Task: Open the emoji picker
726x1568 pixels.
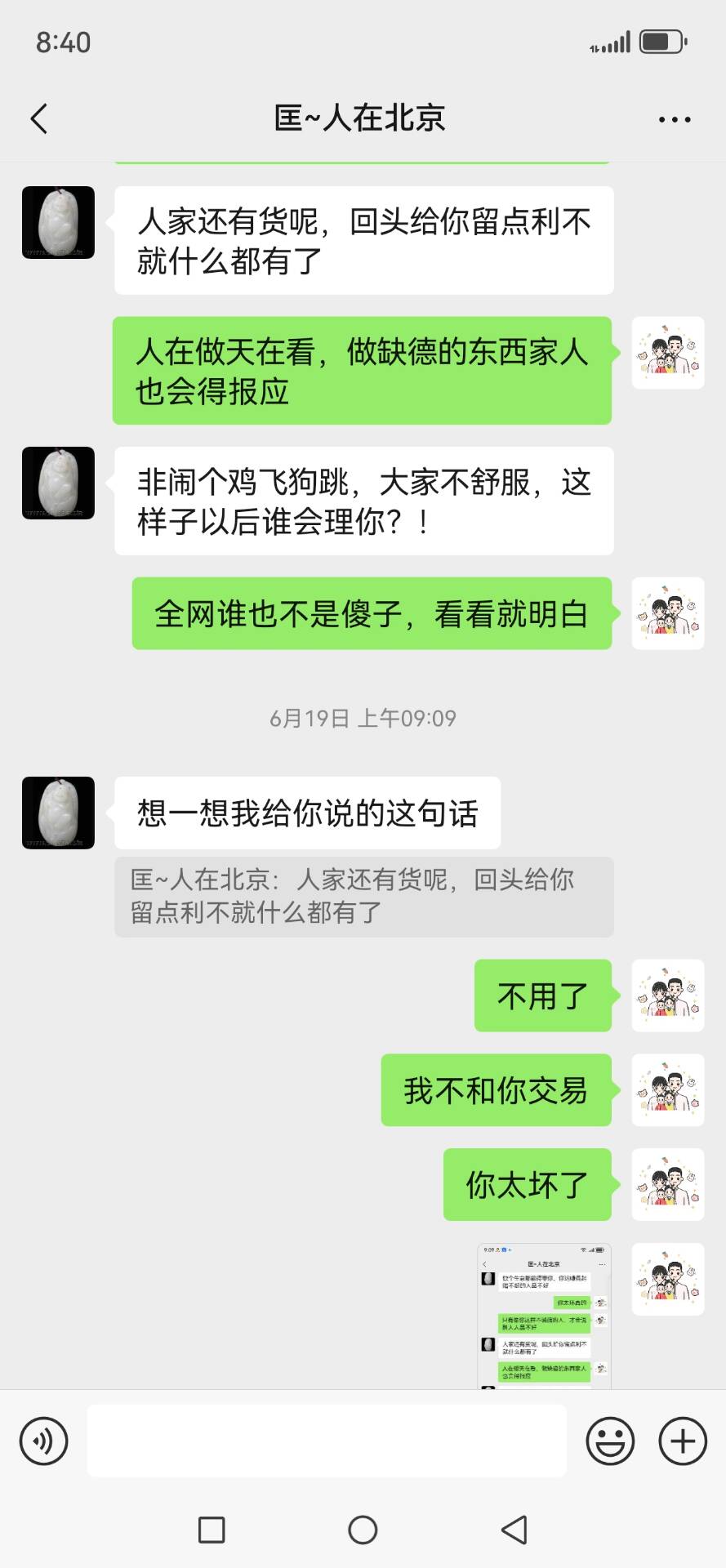Action: pos(610,1441)
